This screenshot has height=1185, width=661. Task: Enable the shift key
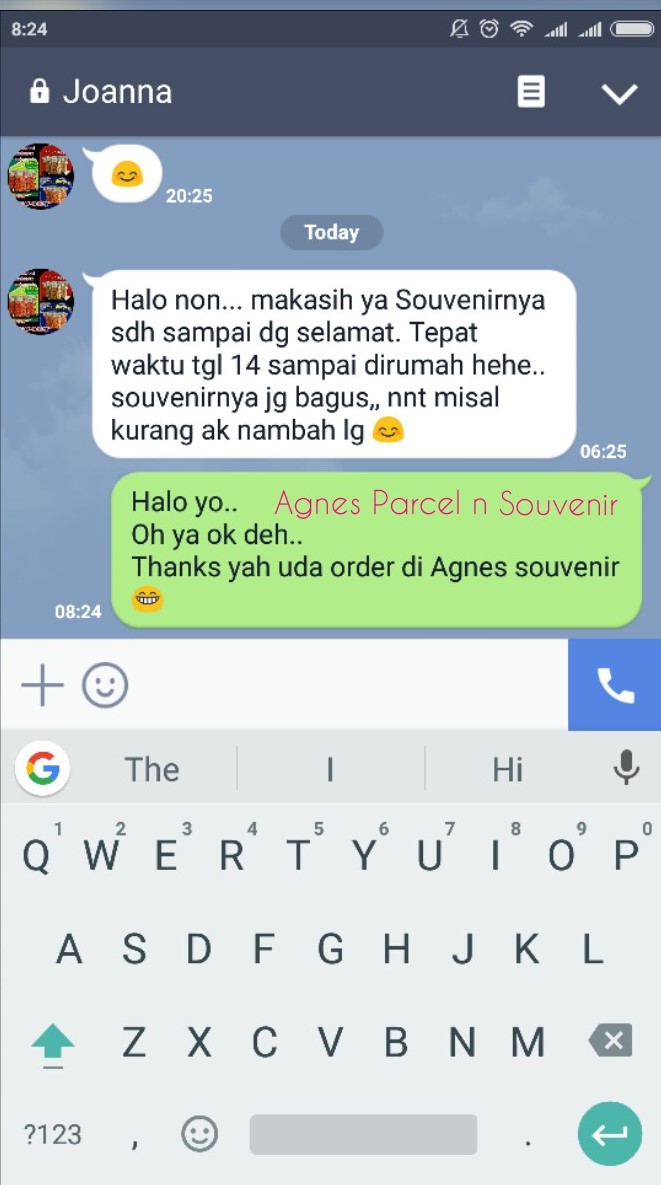[53, 1043]
